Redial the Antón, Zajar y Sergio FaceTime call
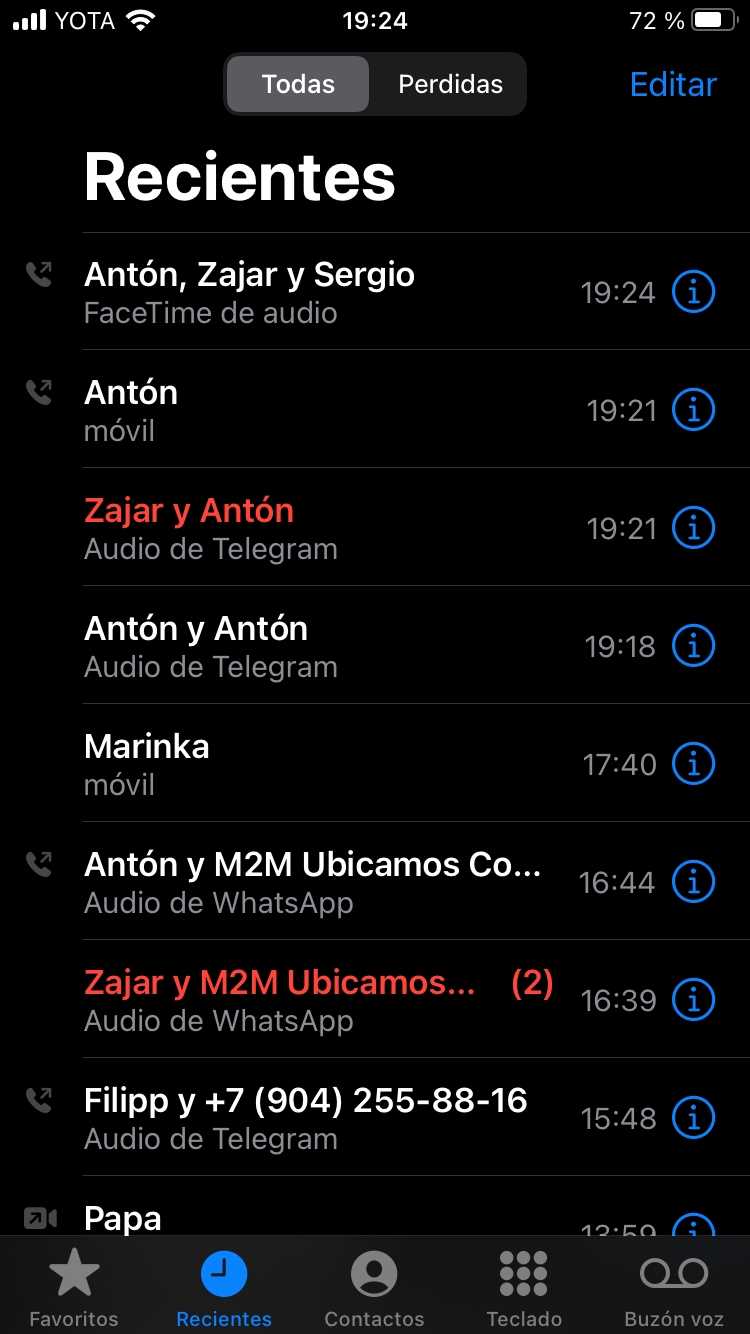 [x=300, y=293]
